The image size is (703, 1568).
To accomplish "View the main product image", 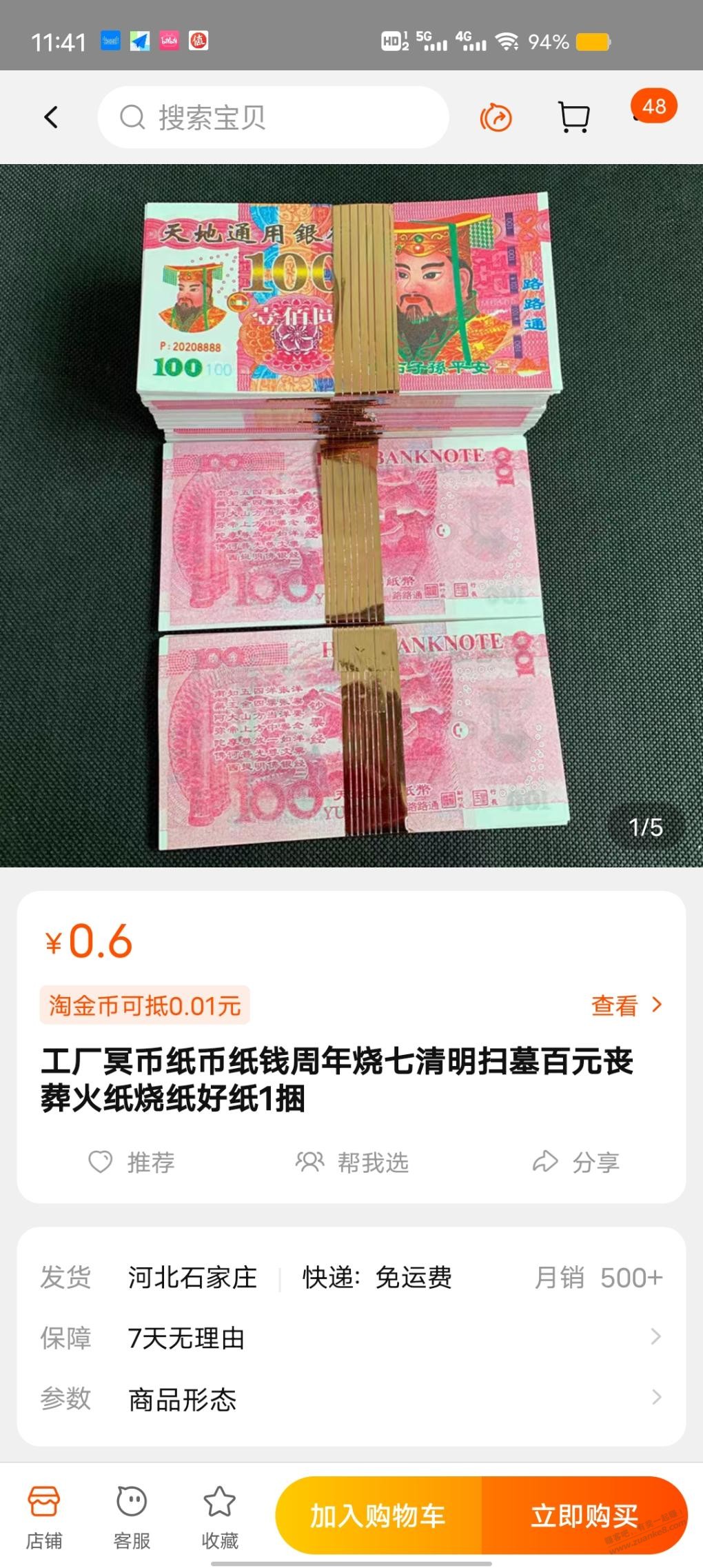I will point(351,515).
